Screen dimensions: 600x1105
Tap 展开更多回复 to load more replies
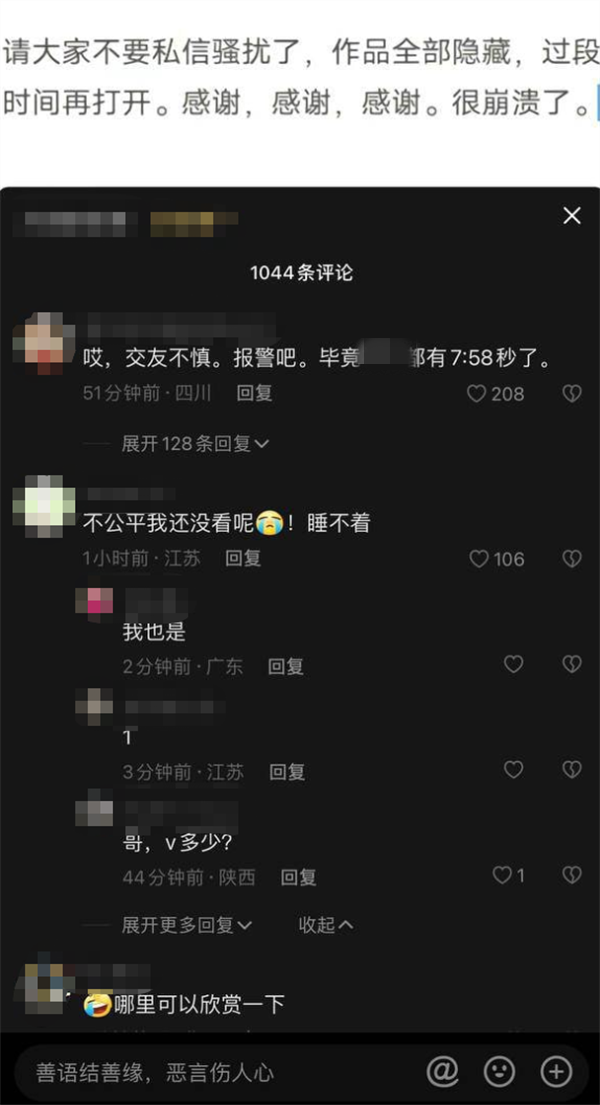187,925
